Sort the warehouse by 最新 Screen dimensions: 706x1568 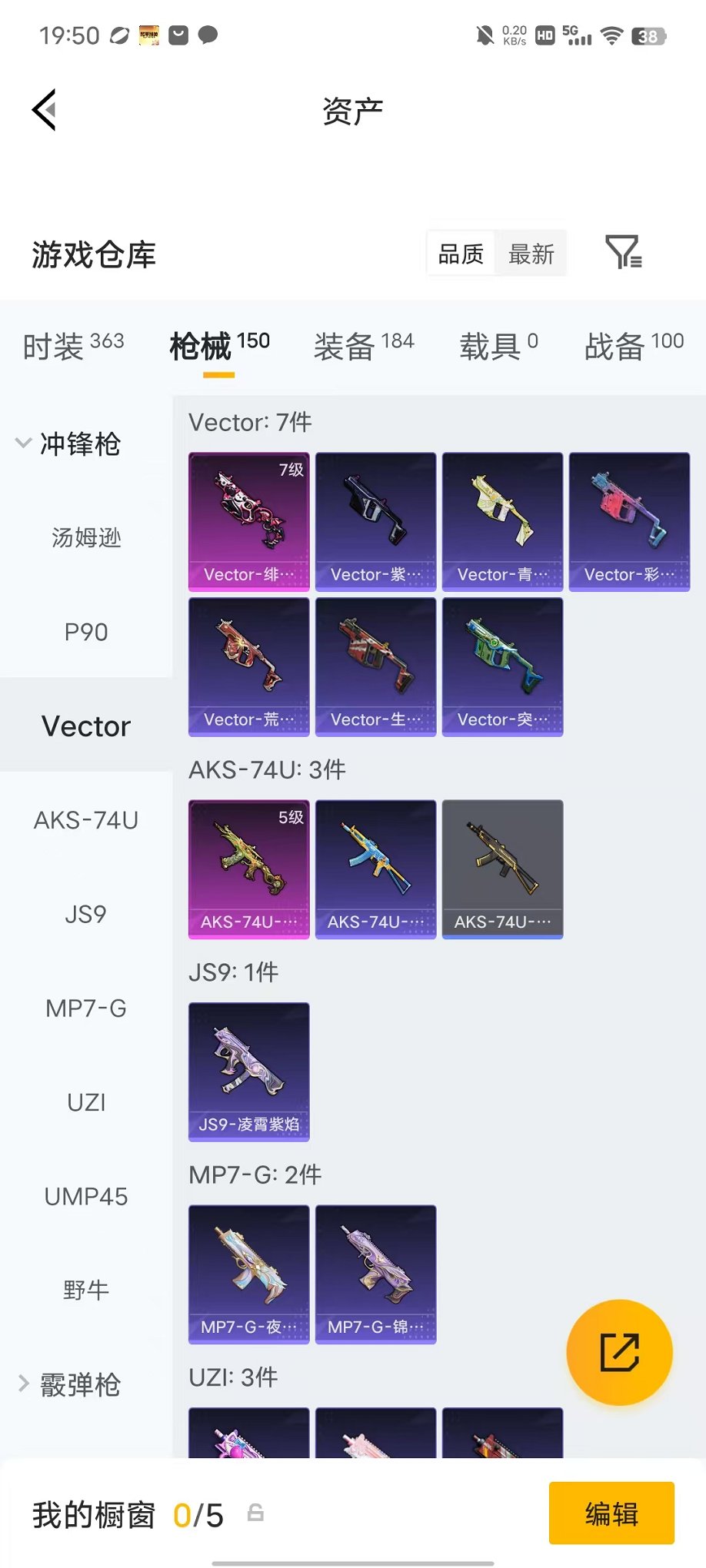point(531,254)
